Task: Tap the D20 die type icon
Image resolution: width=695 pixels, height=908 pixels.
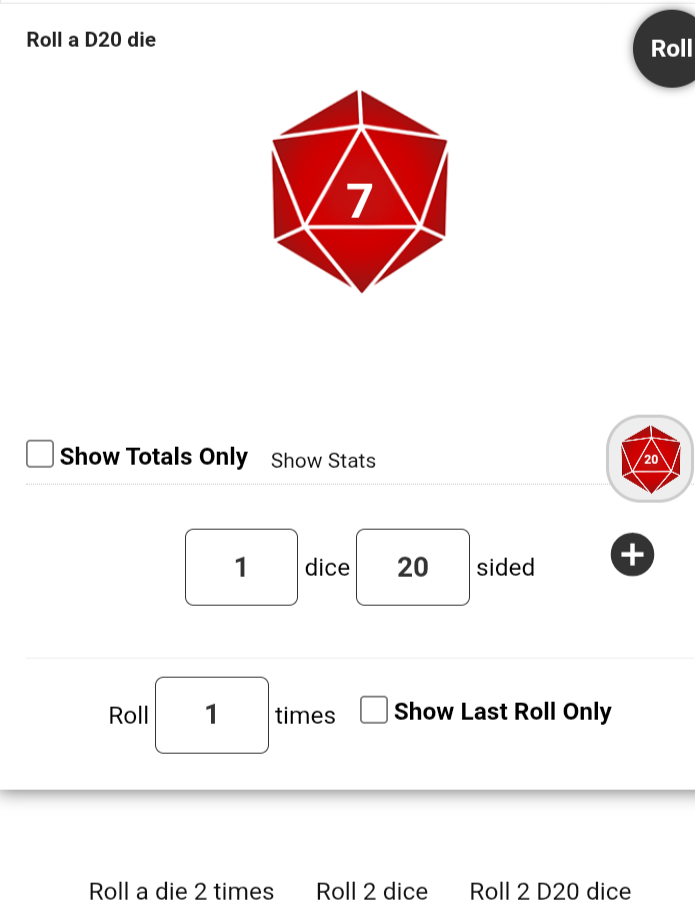Action: [651, 459]
